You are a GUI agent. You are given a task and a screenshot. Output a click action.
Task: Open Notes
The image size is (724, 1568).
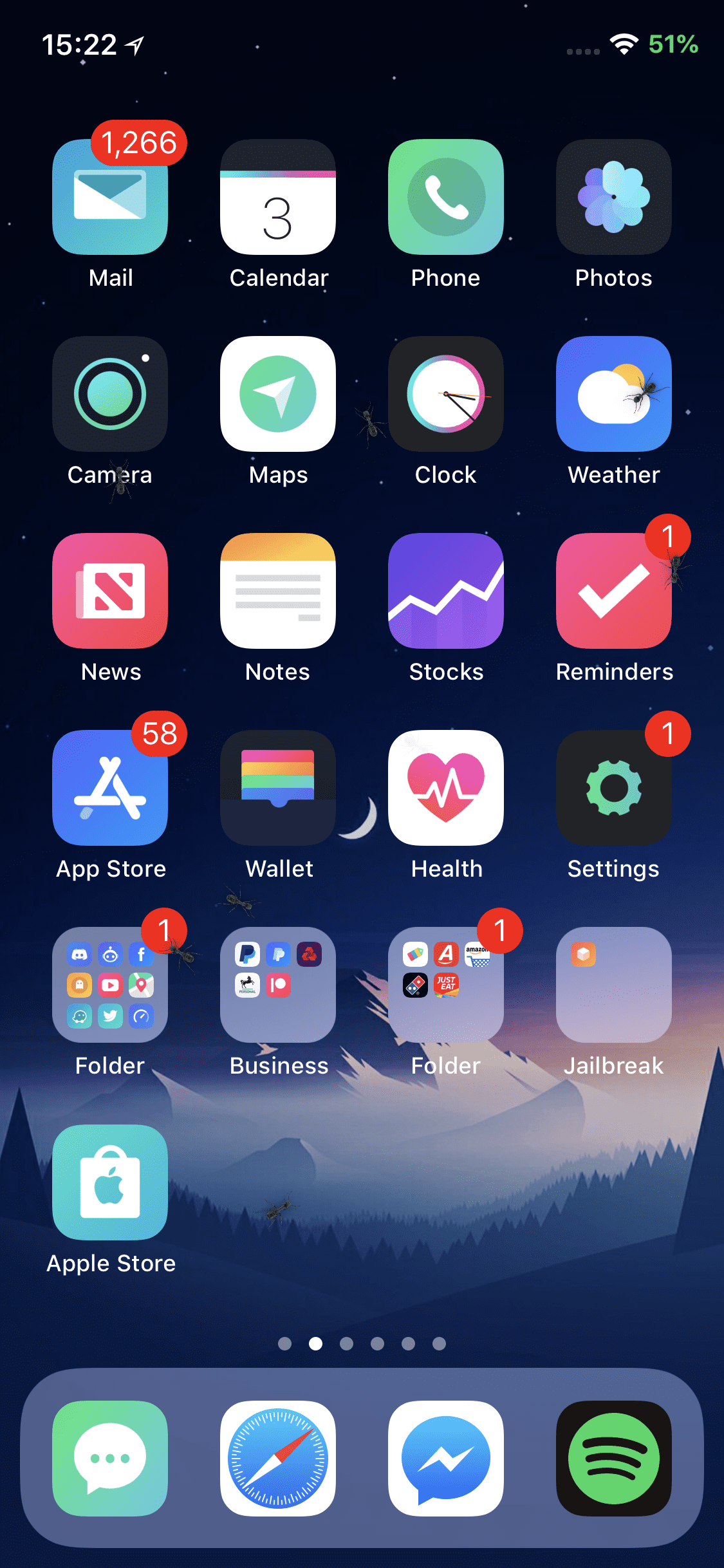pyautogui.click(x=278, y=591)
